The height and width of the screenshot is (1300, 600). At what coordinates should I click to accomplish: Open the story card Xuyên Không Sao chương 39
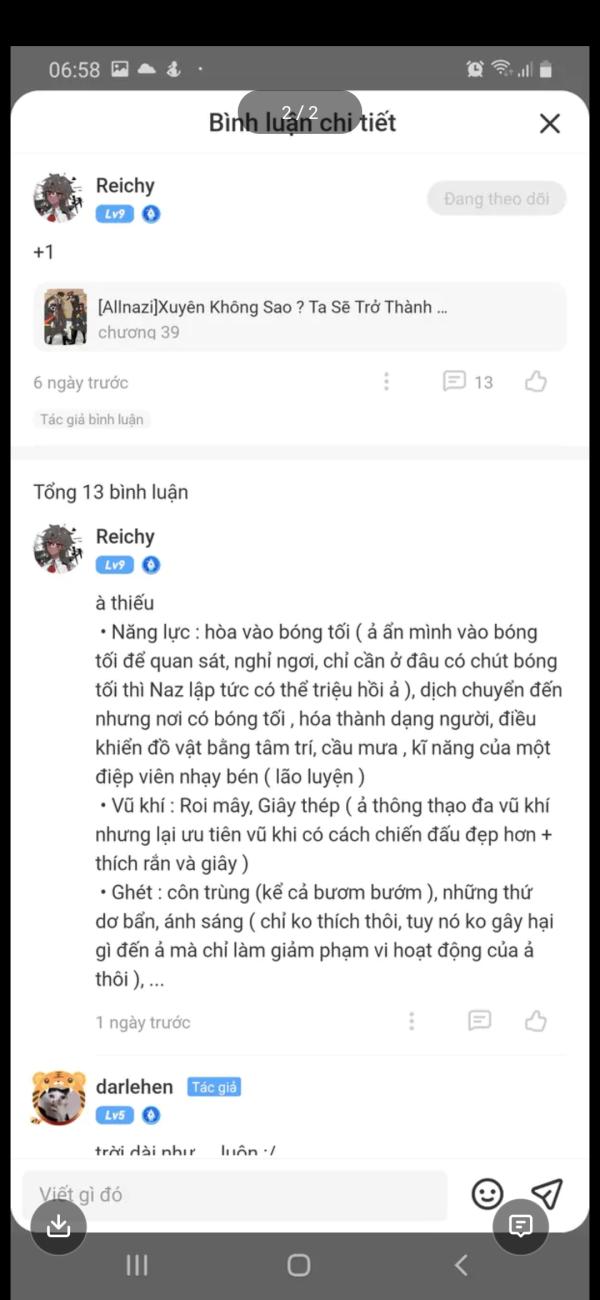click(300, 317)
